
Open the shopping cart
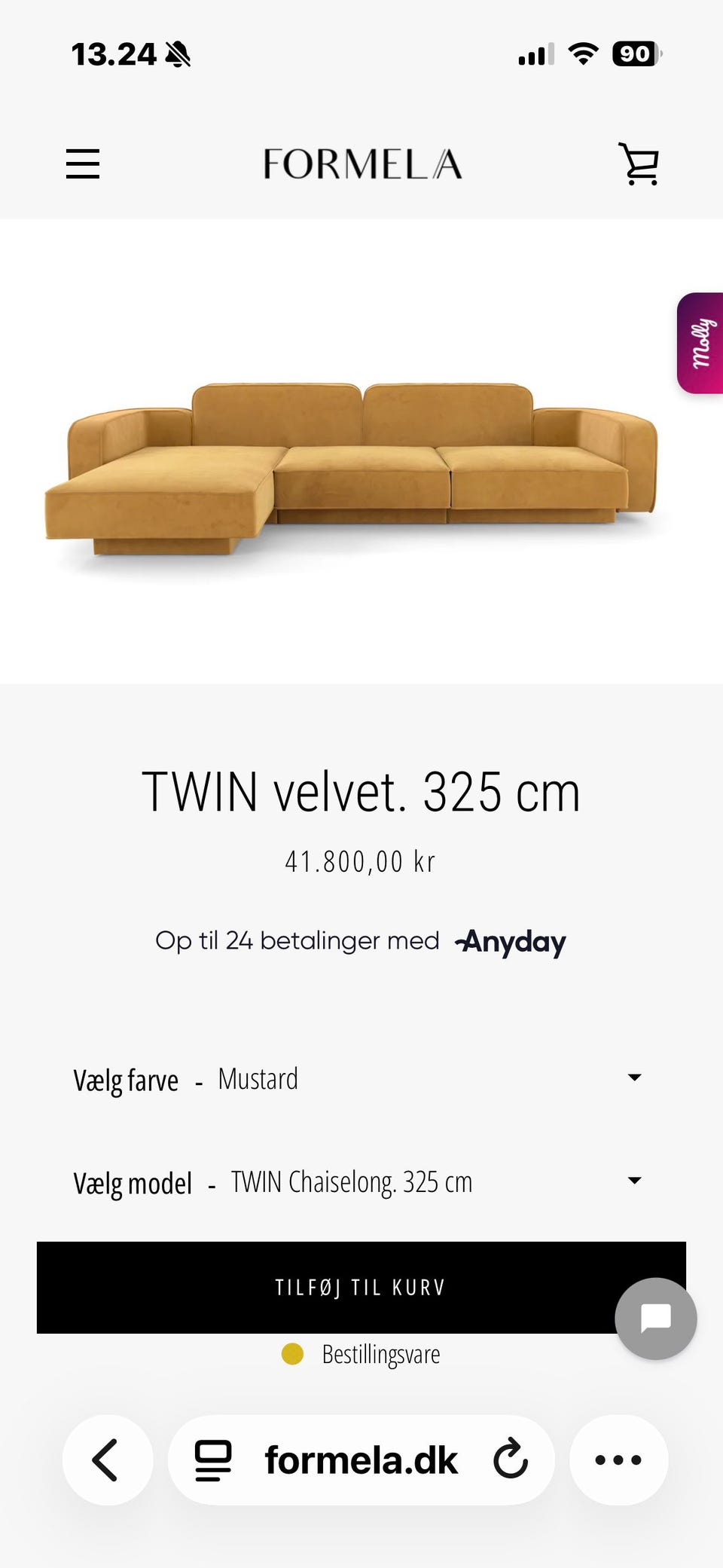pyautogui.click(x=639, y=164)
